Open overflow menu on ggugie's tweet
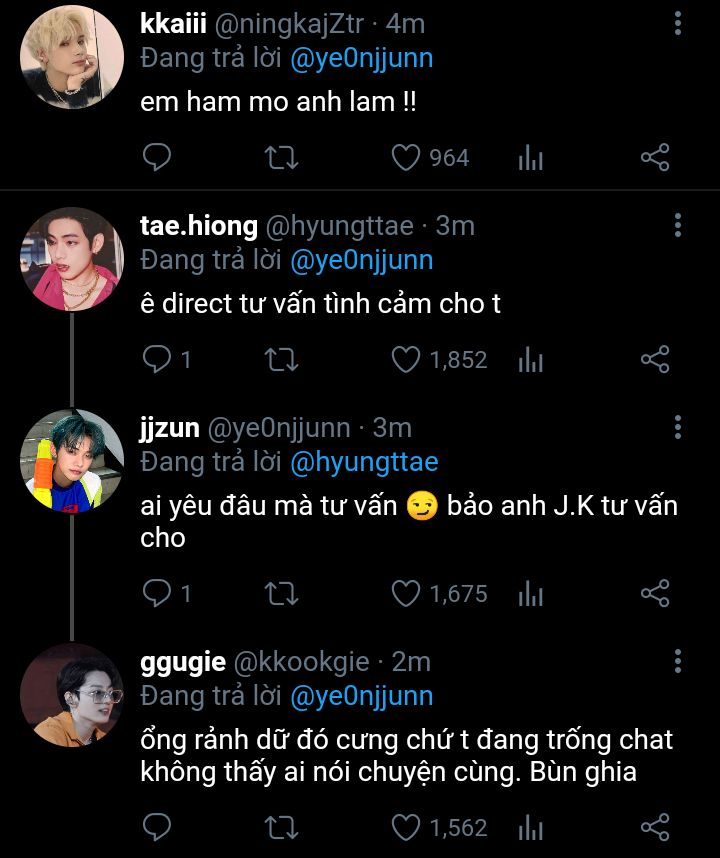Image resolution: width=720 pixels, height=858 pixels. [678, 661]
